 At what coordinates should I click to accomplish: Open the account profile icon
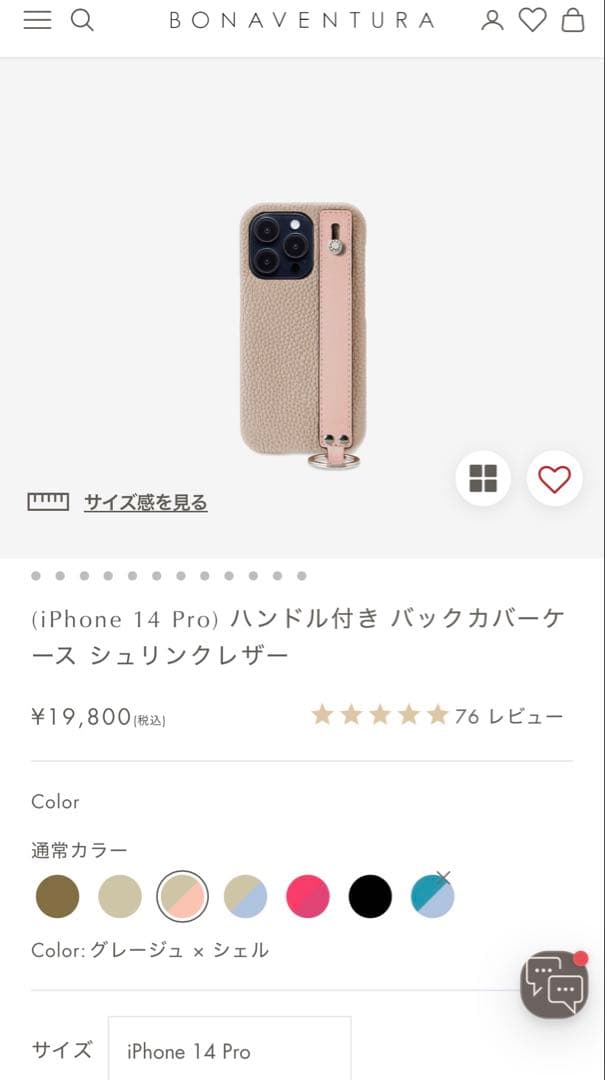(492, 20)
